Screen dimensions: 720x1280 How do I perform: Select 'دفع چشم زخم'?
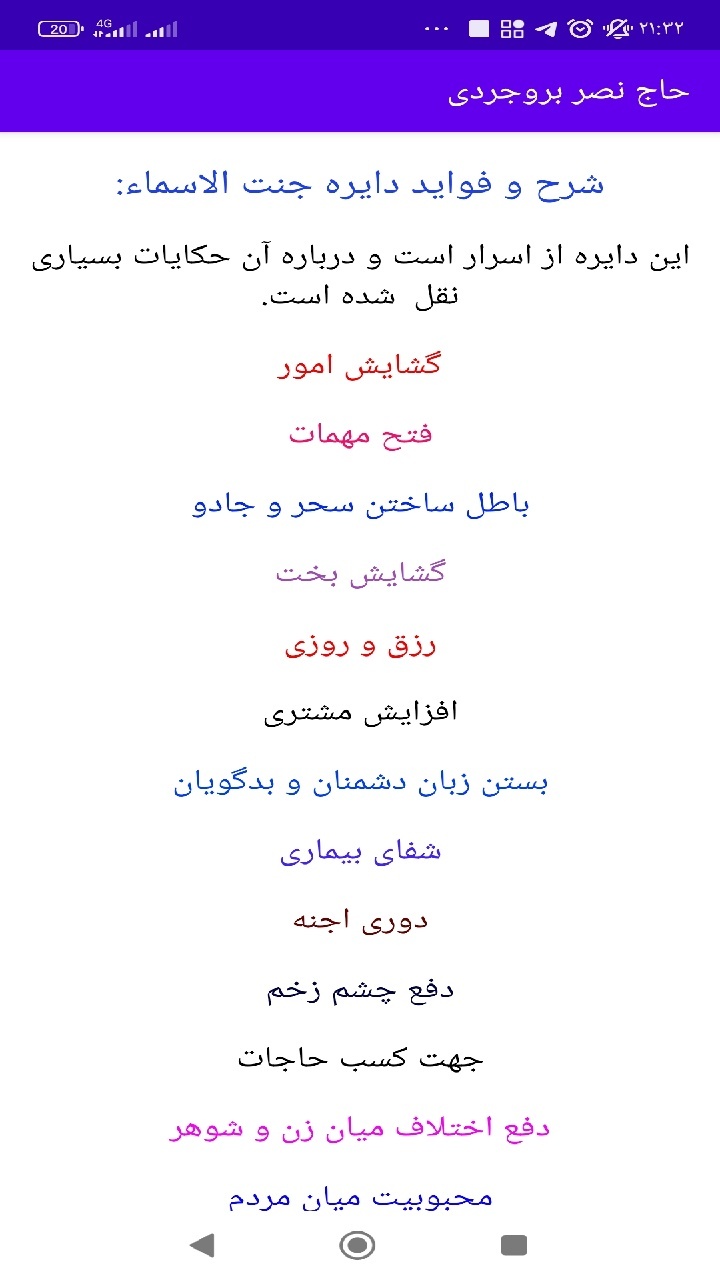360,988
